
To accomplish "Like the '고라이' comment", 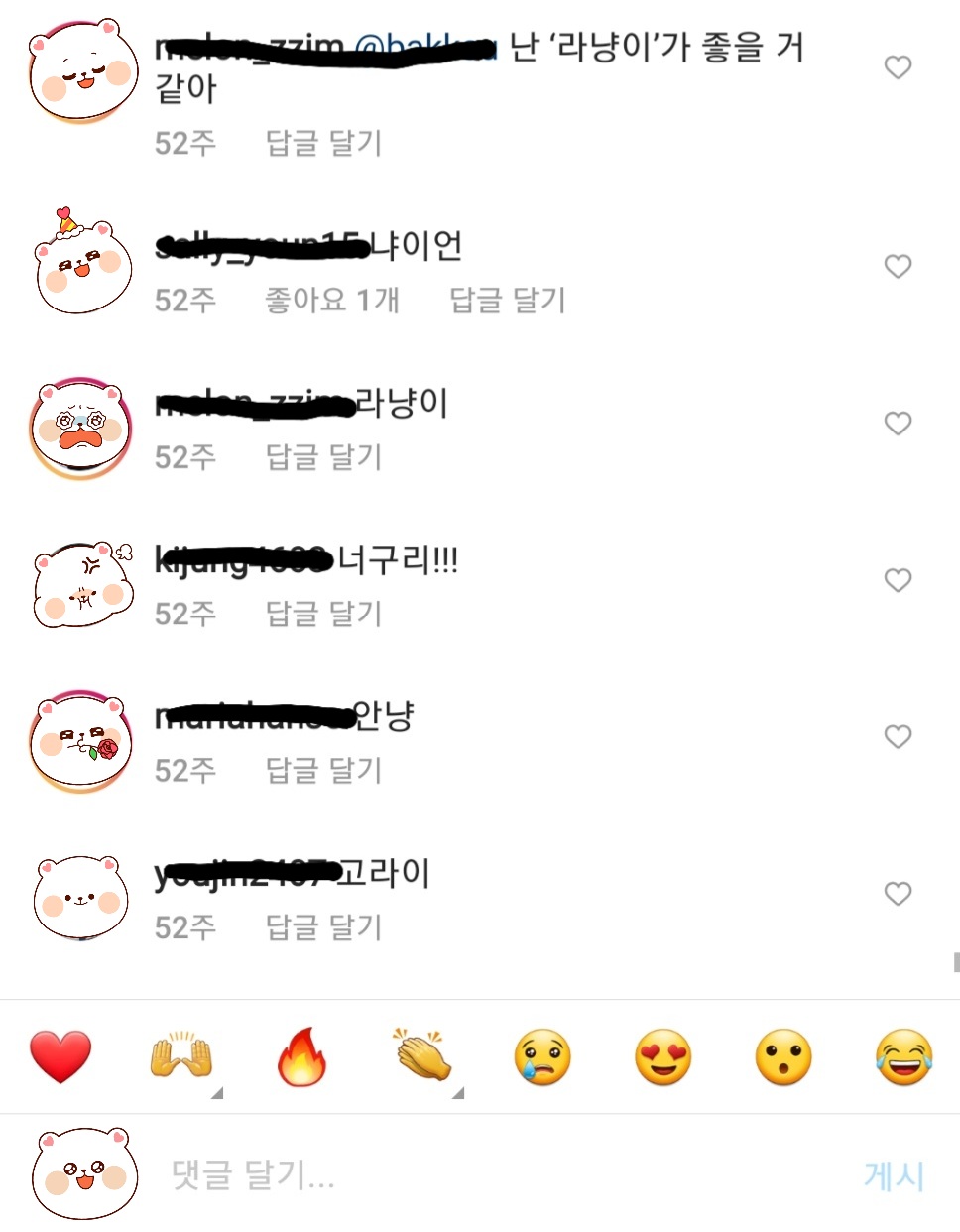I will click(898, 894).
